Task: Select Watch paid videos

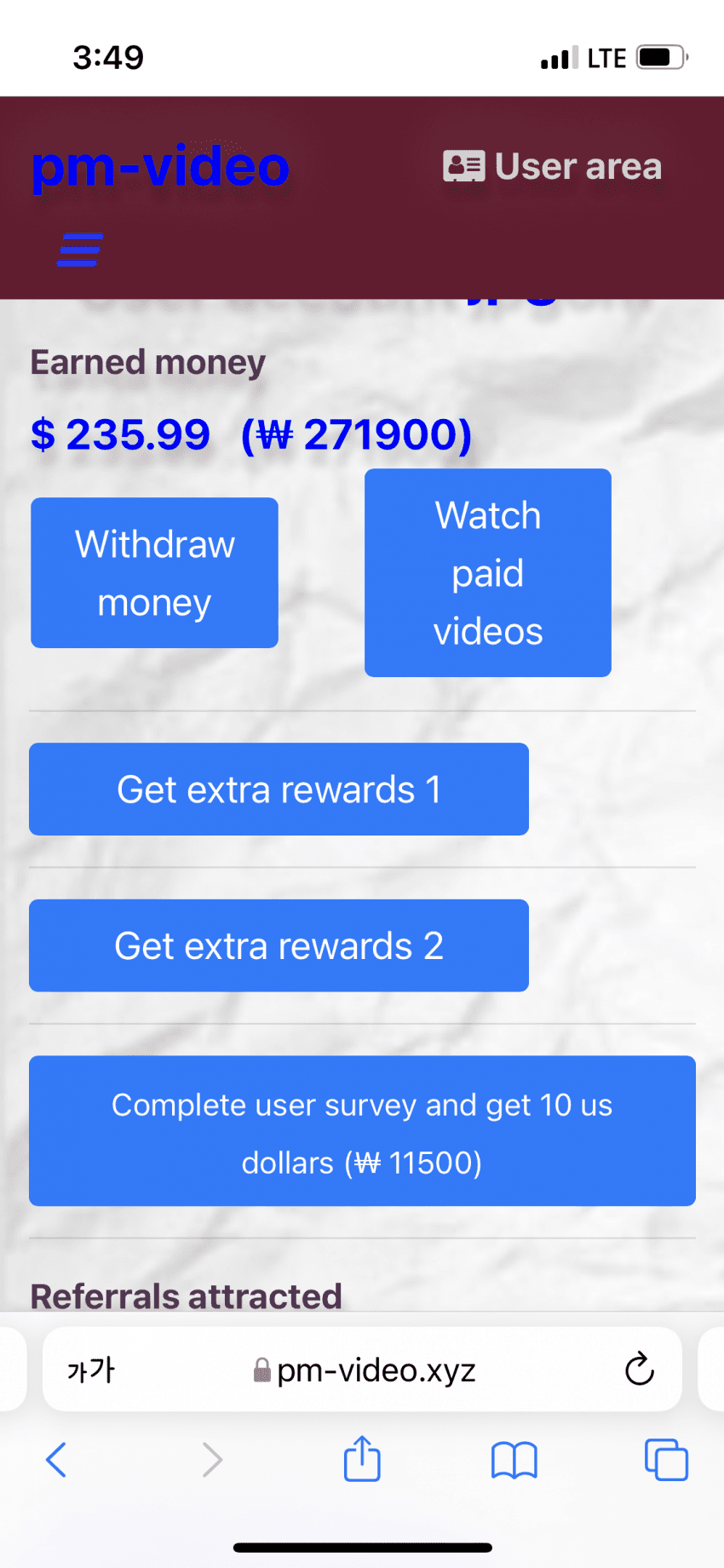Action: 487,572
